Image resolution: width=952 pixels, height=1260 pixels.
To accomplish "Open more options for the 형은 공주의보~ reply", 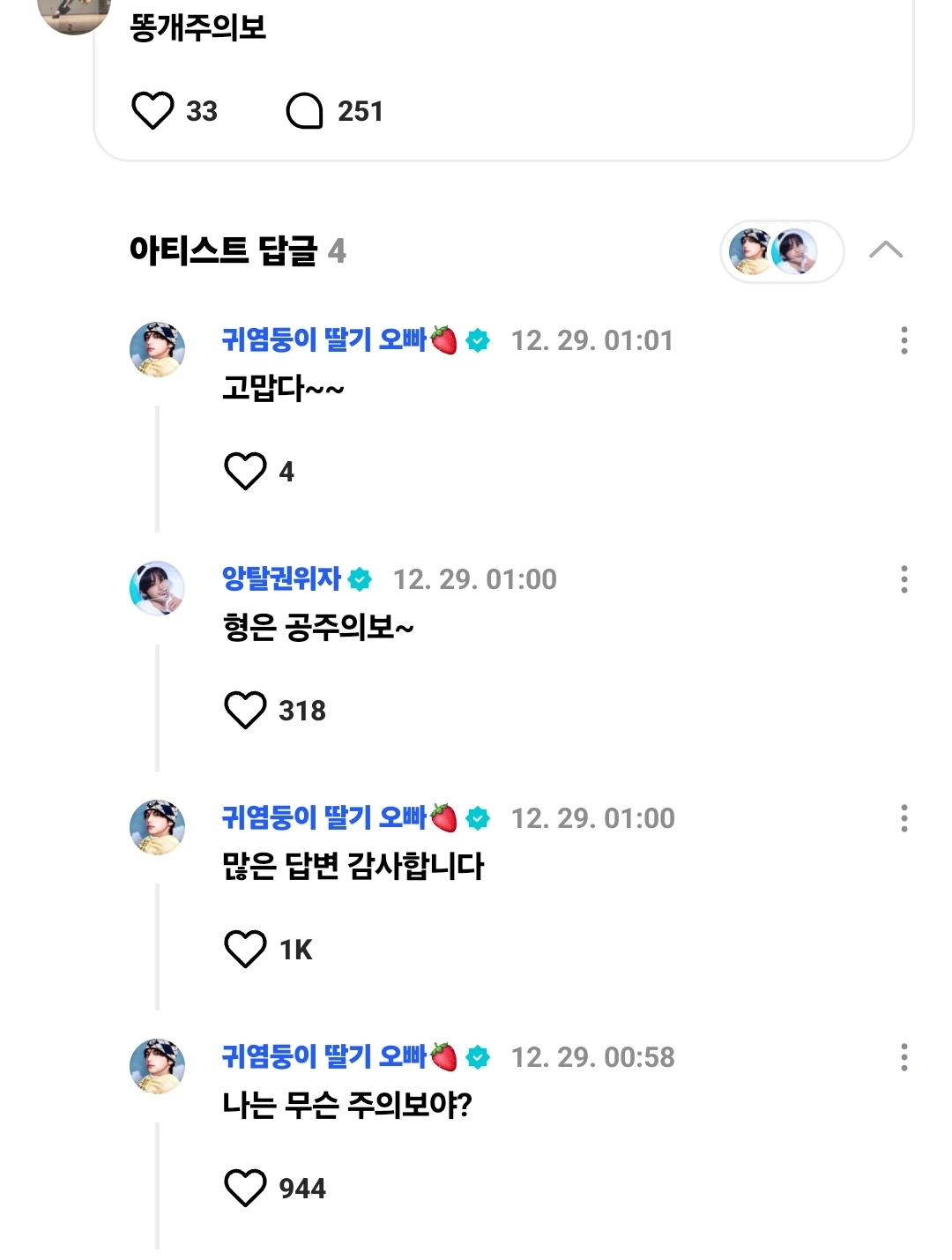I will (904, 579).
